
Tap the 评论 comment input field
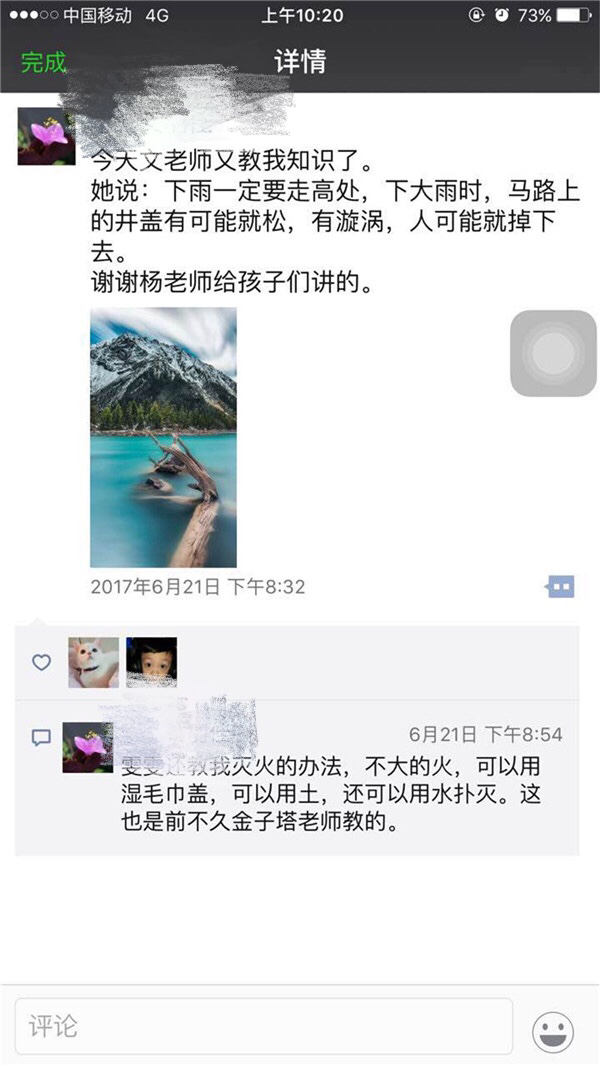point(263,1026)
